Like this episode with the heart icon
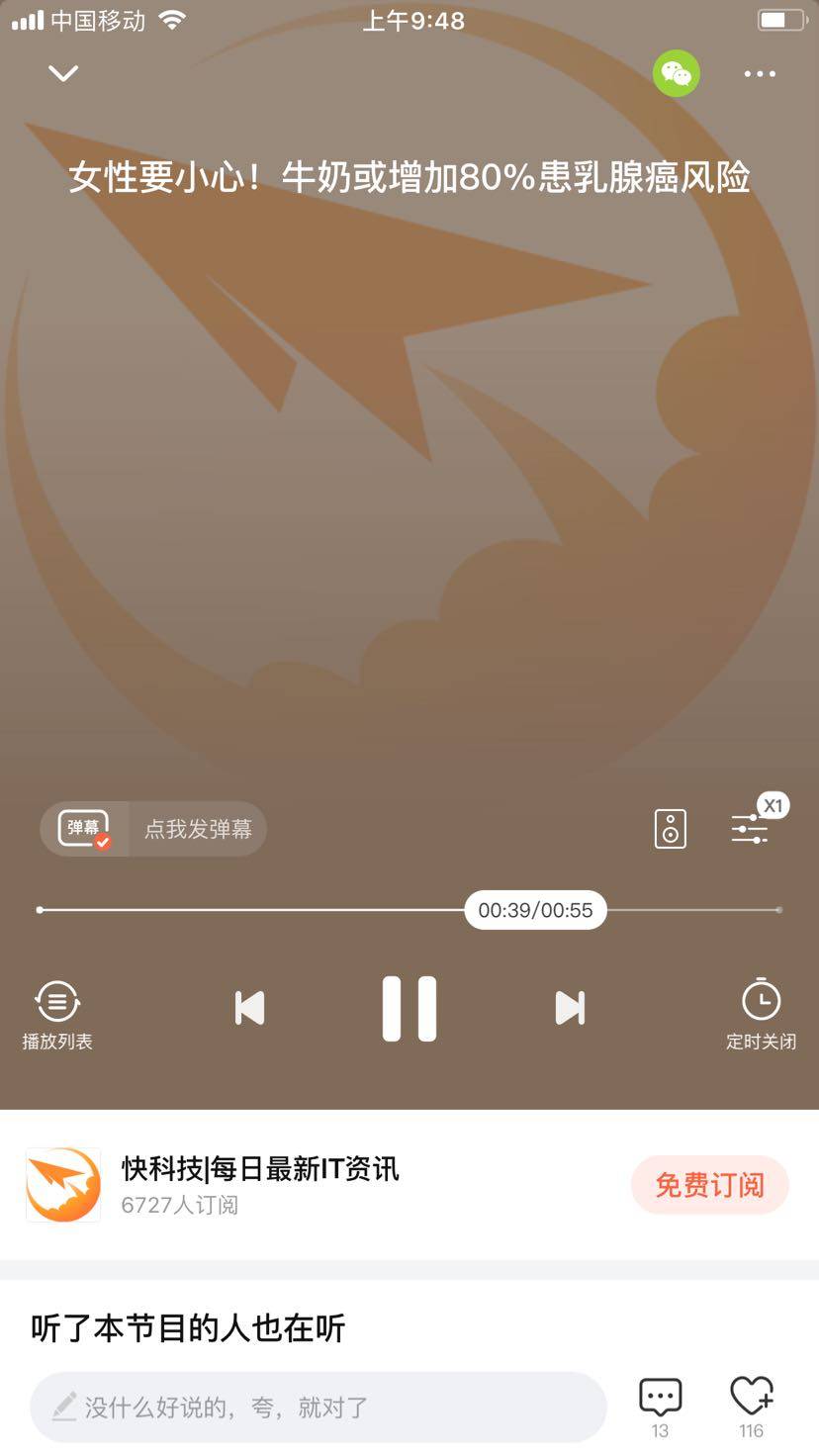819x1456 pixels. click(x=751, y=1407)
